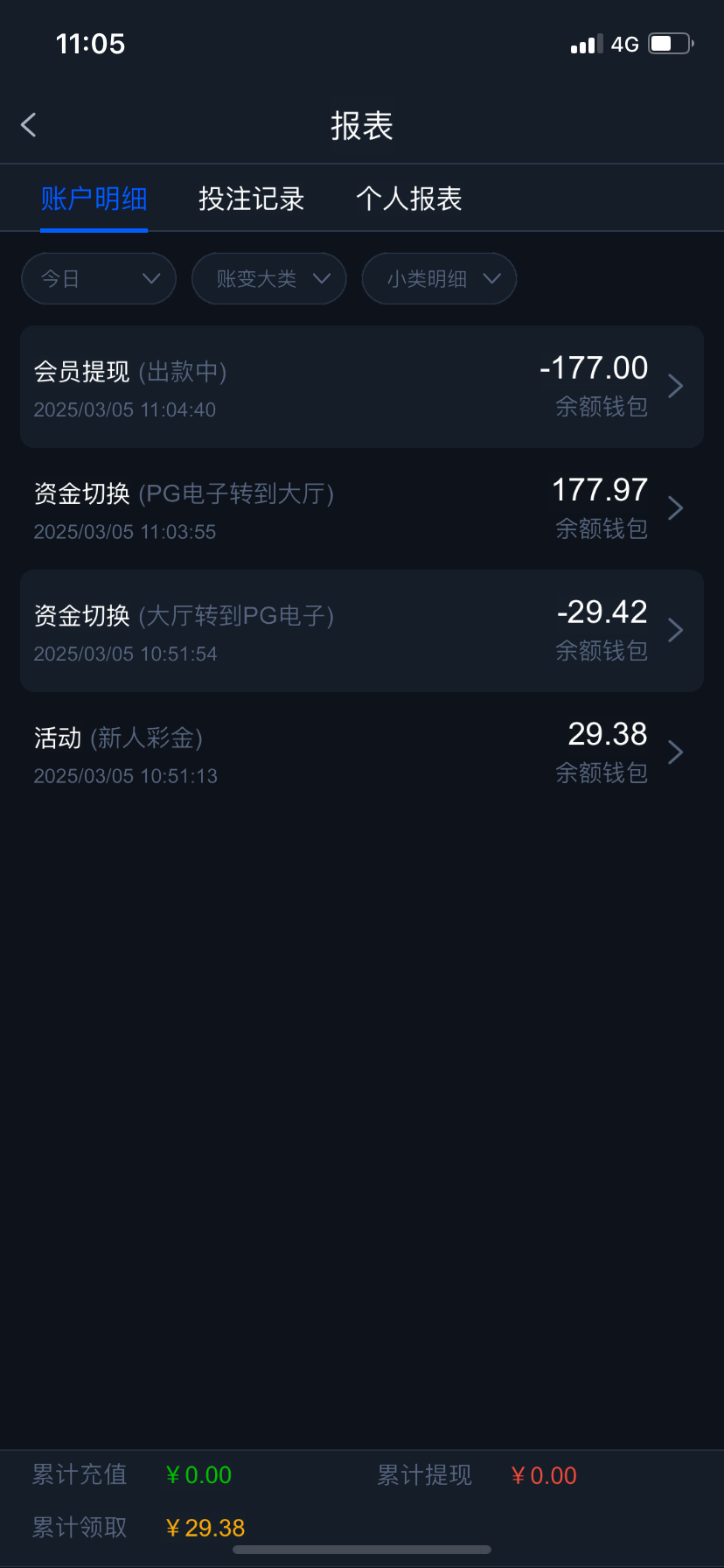Expand the 小类明细 filter dropdown

439,279
